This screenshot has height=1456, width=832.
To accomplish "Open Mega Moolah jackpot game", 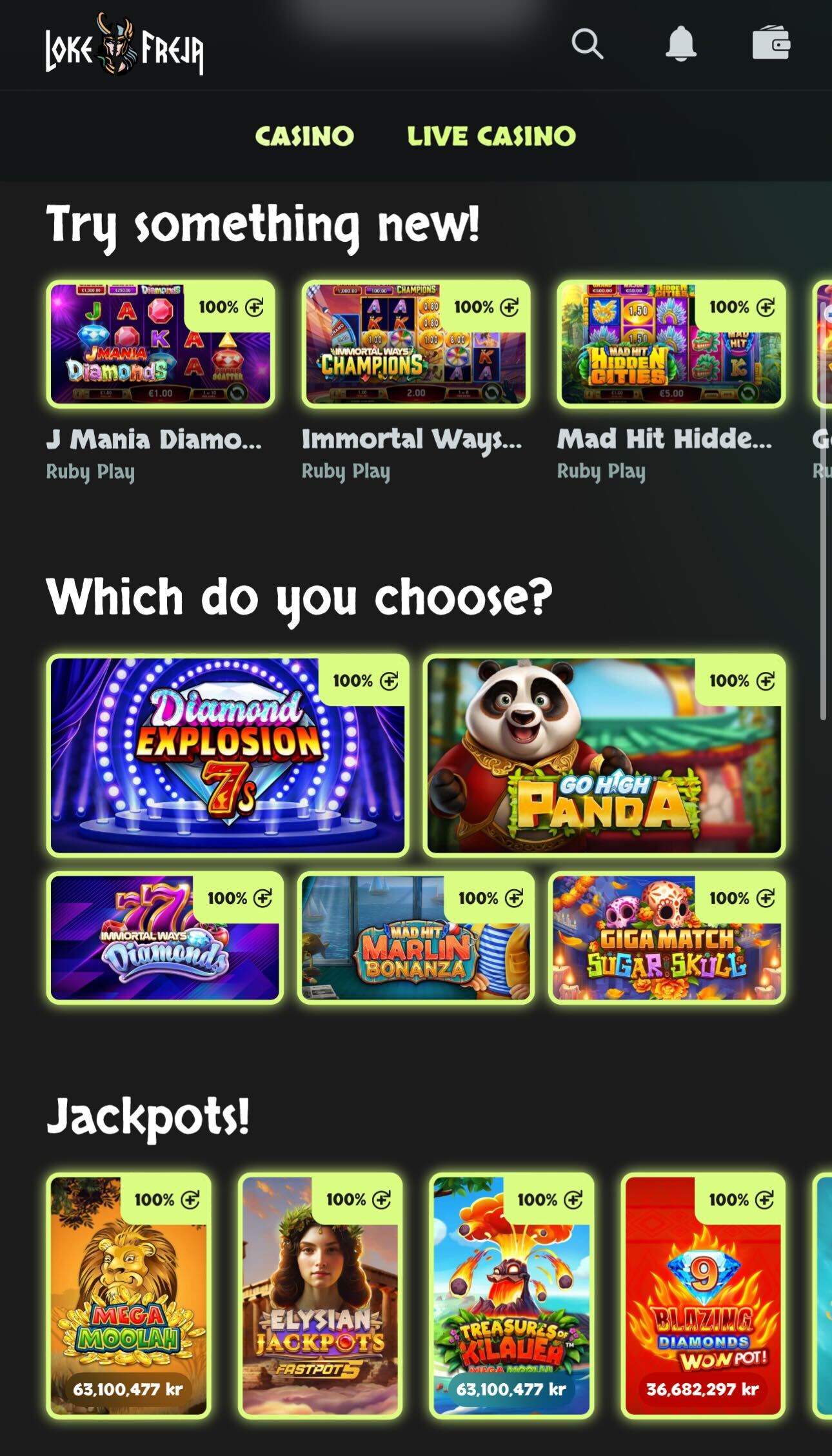I will click(x=128, y=1296).
